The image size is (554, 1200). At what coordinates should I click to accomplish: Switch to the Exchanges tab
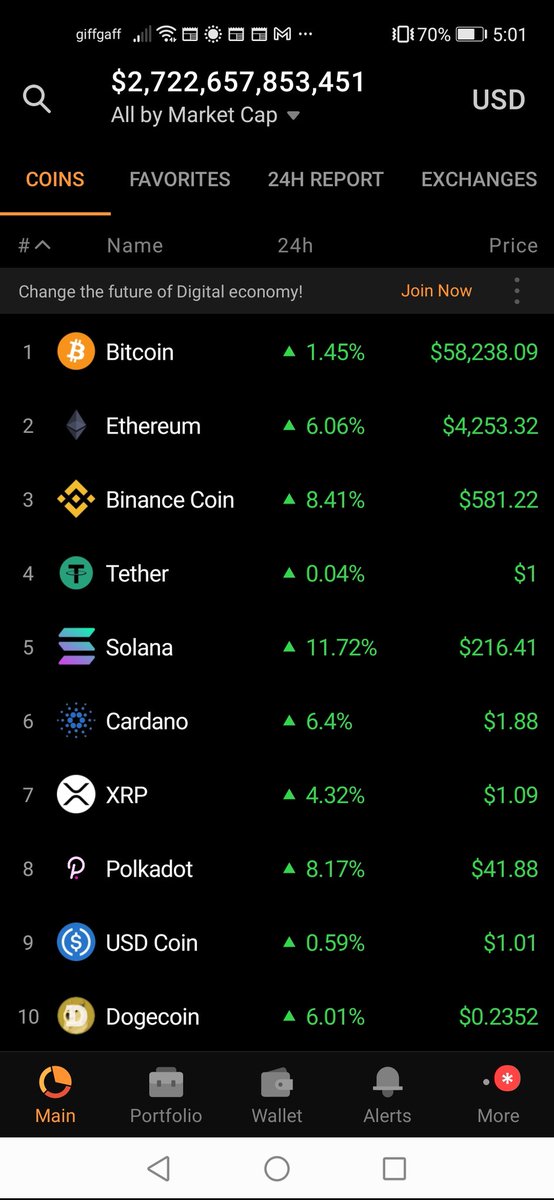click(479, 180)
